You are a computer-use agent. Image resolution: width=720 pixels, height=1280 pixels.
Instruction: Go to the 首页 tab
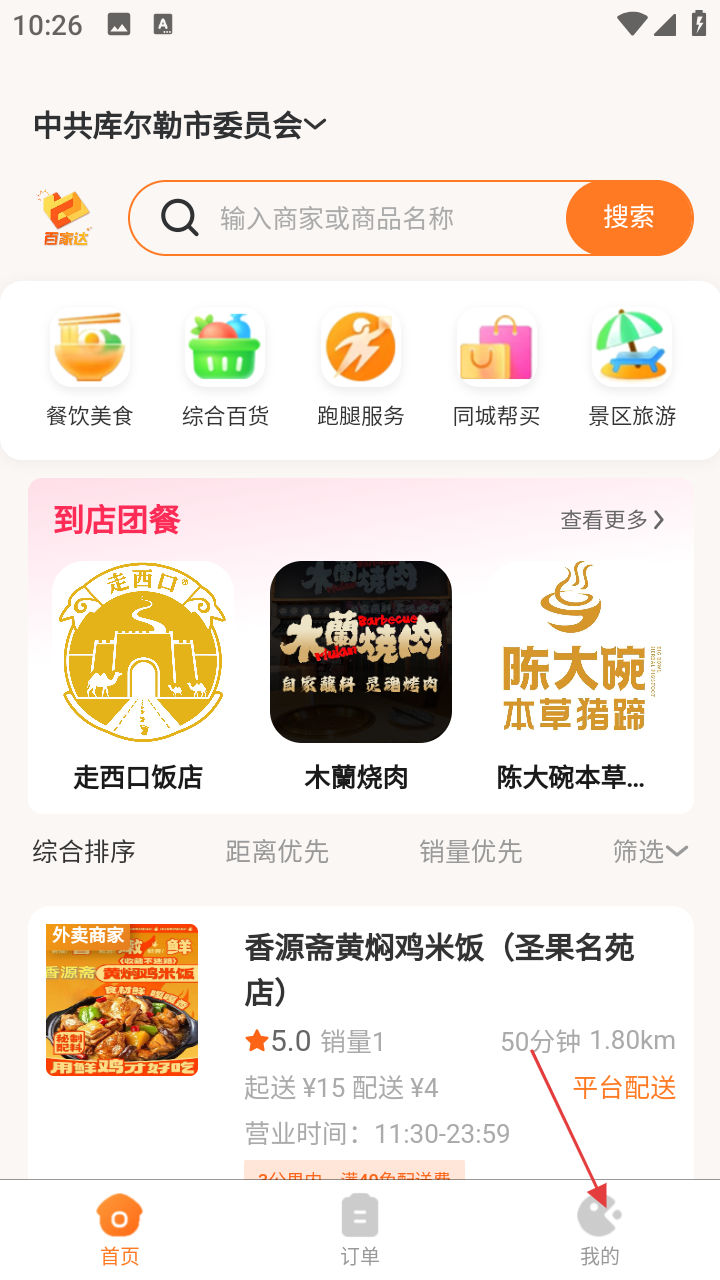click(120, 1230)
